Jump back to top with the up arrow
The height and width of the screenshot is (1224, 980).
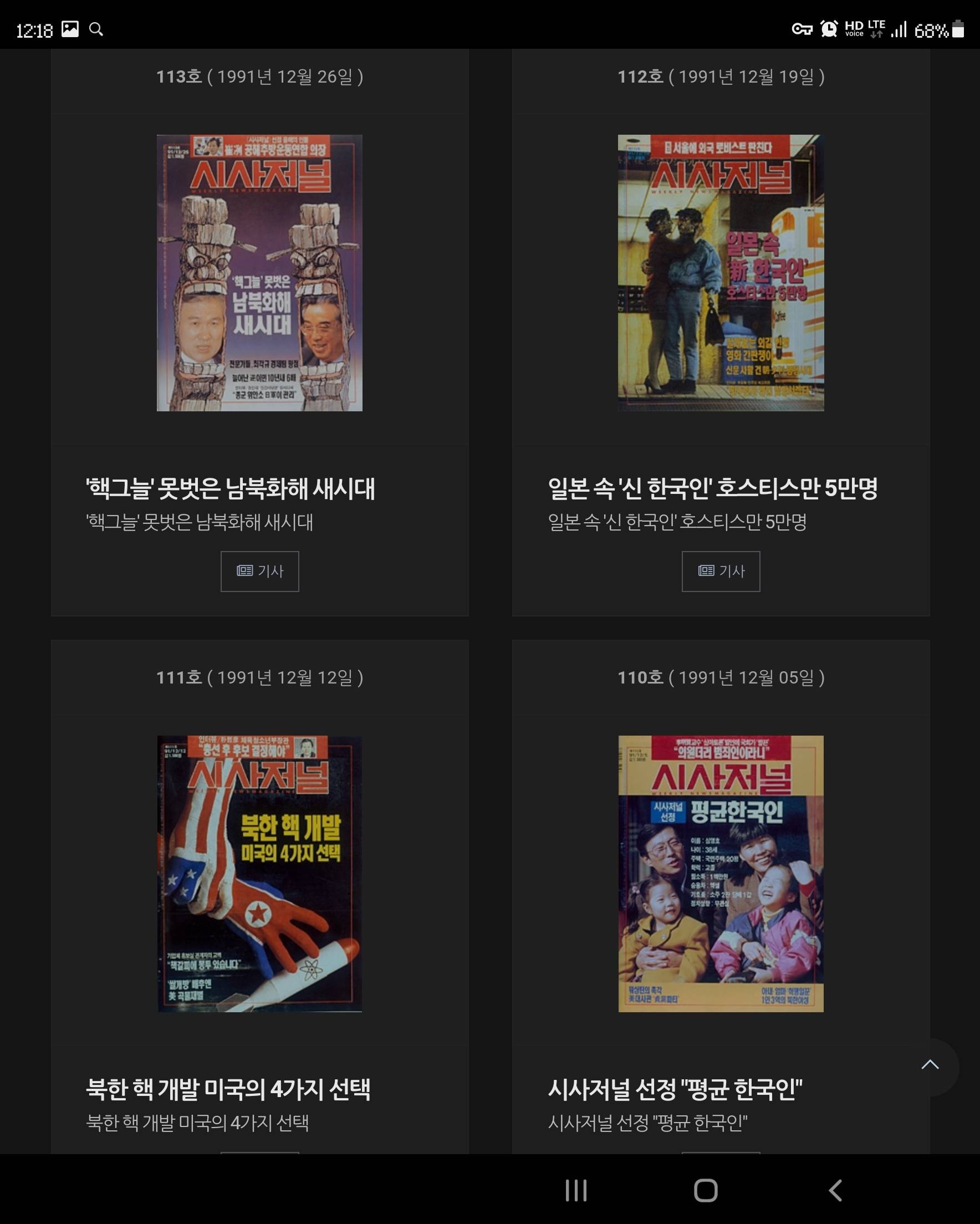click(930, 1064)
